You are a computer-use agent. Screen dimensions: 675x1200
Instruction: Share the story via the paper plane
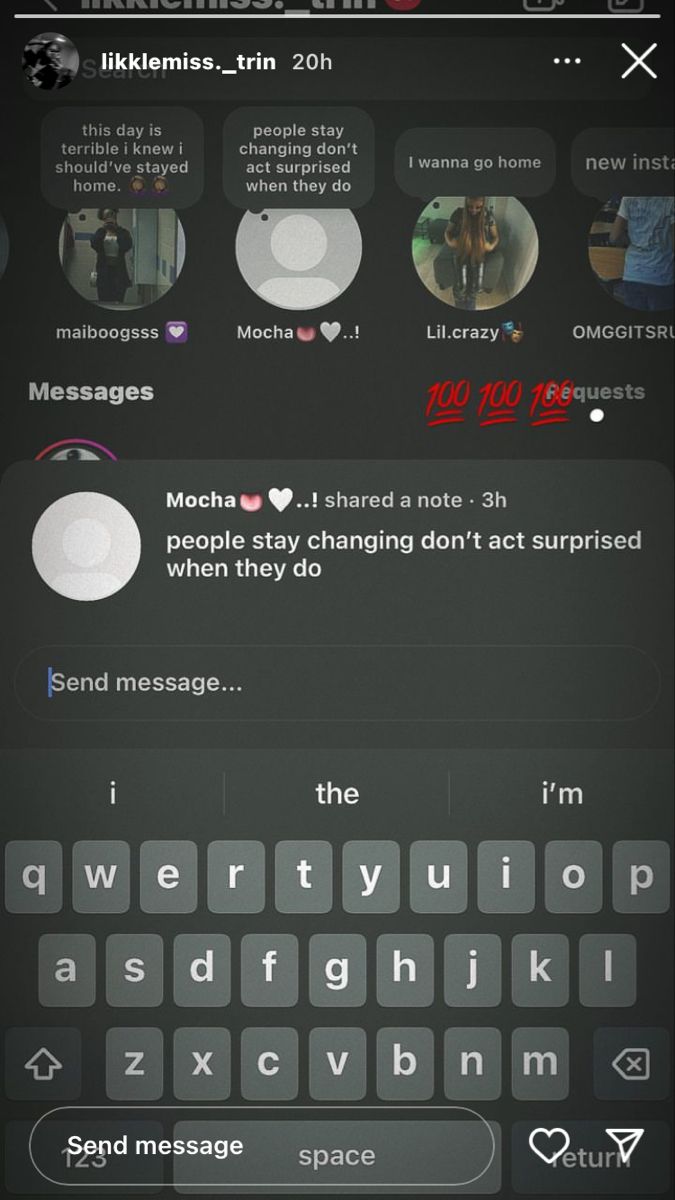[x=624, y=1146]
